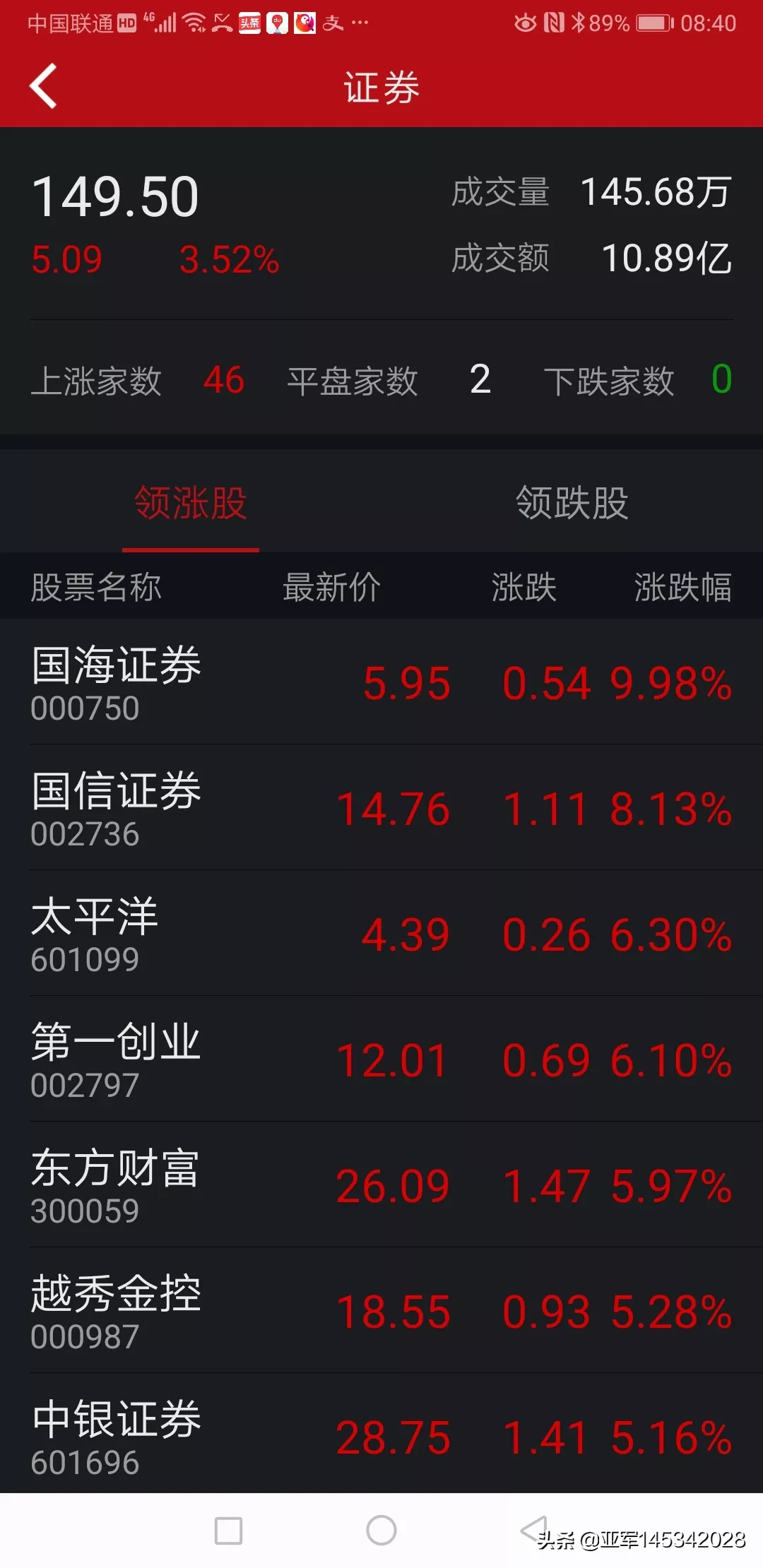View 东方财富 300059 stock details
Image resolution: width=763 pixels, height=1568 pixels.
coord(381,1185)
